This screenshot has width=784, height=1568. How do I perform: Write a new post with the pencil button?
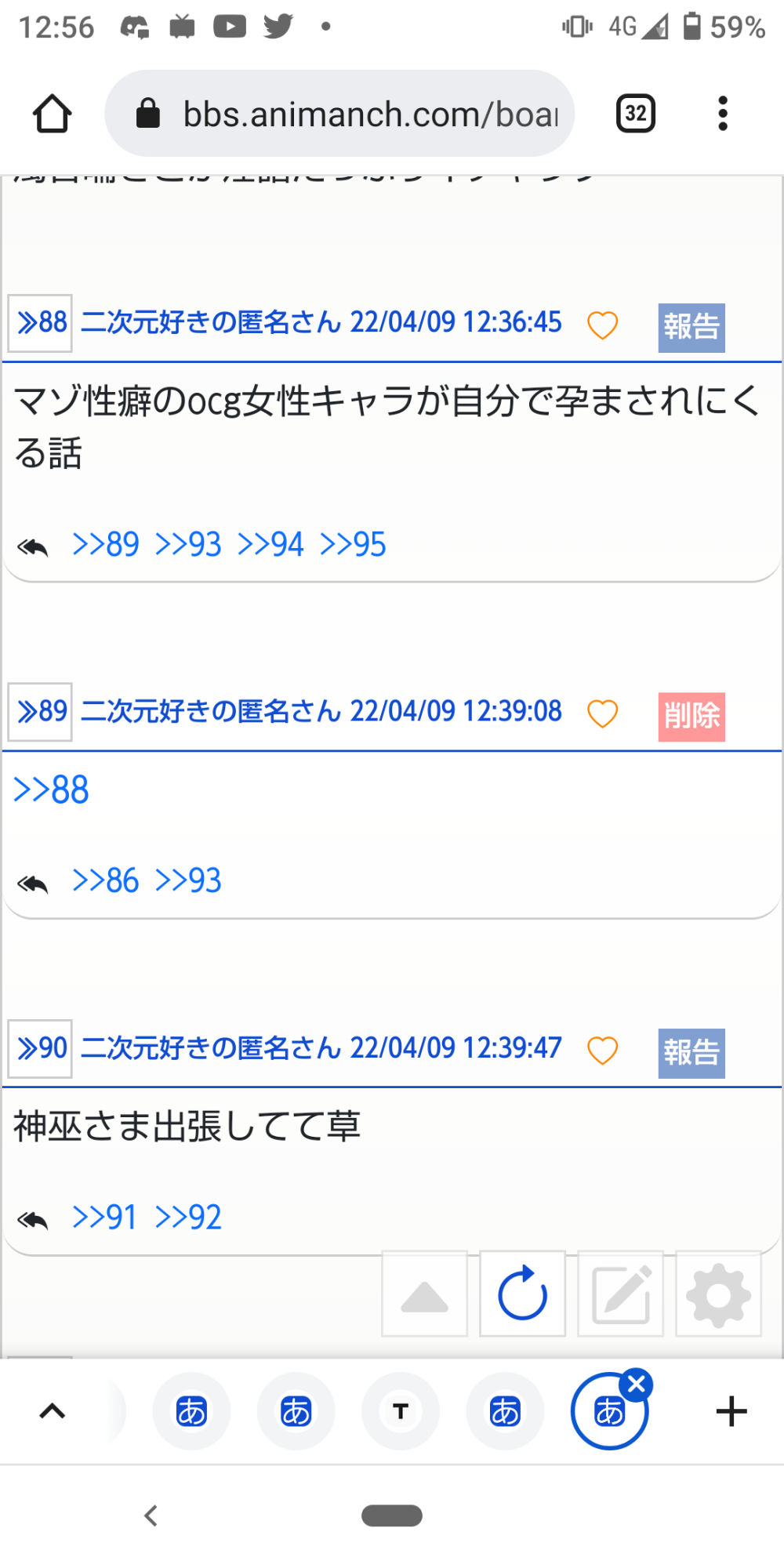coord(620,1294)
